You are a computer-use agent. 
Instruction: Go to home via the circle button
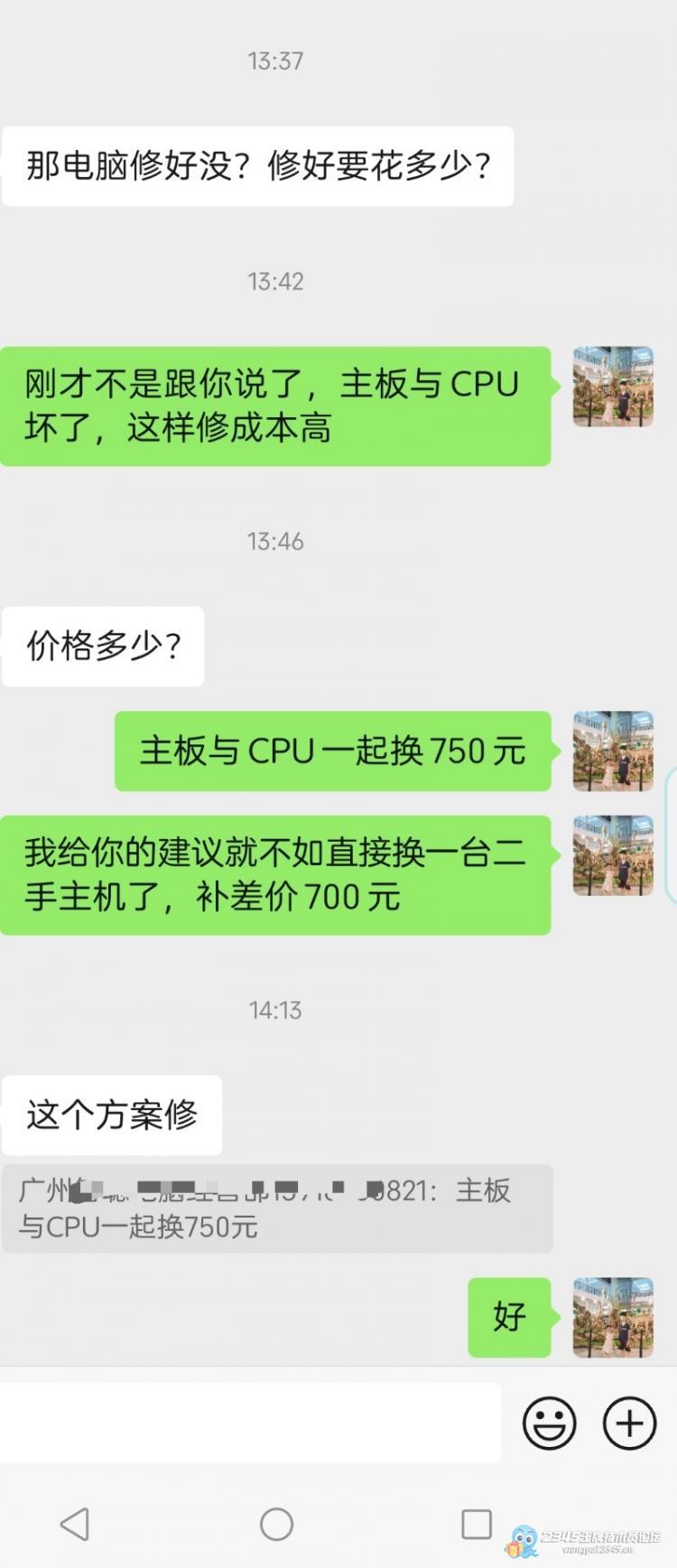click(276, 1525)
